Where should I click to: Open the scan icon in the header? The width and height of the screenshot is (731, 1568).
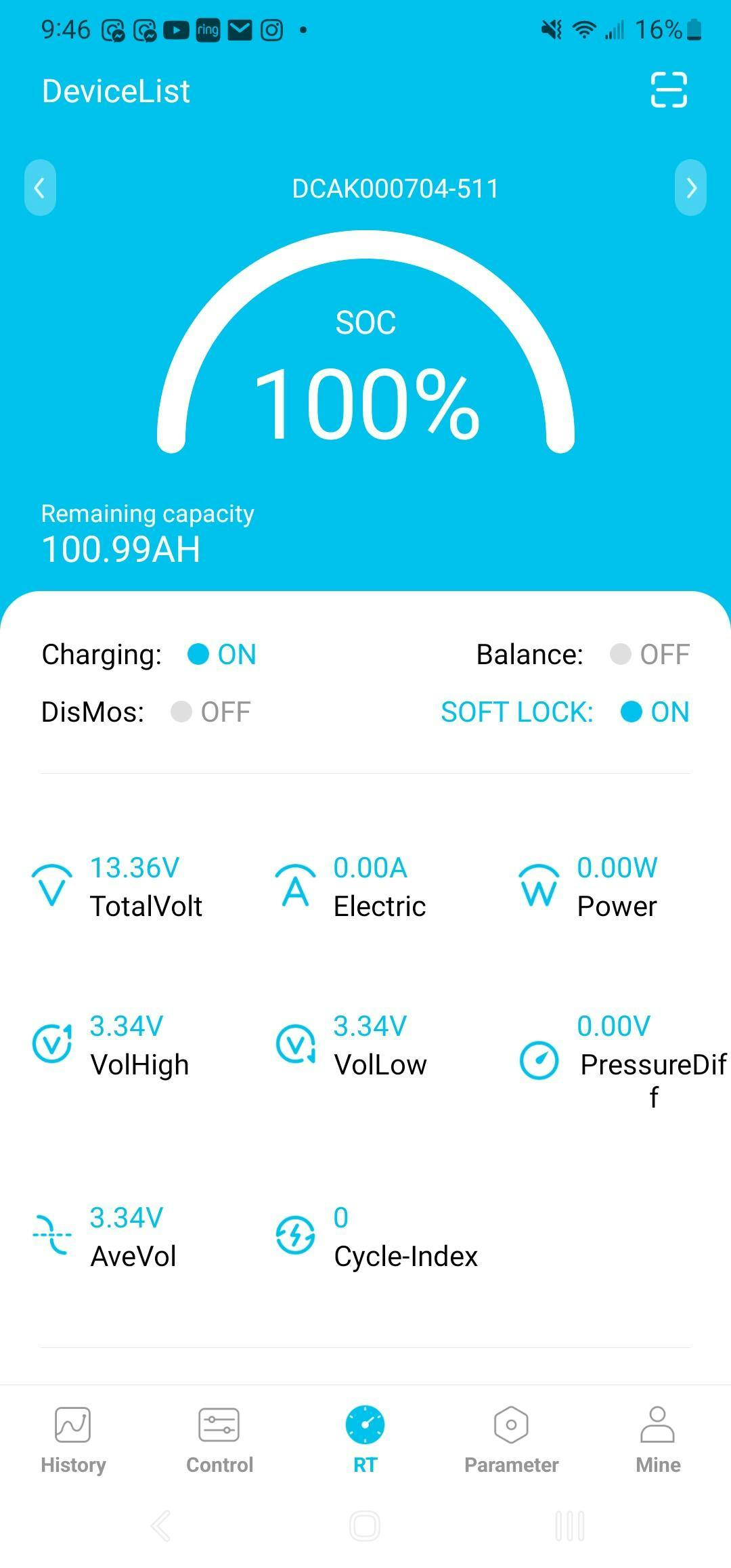coord(669,90)
